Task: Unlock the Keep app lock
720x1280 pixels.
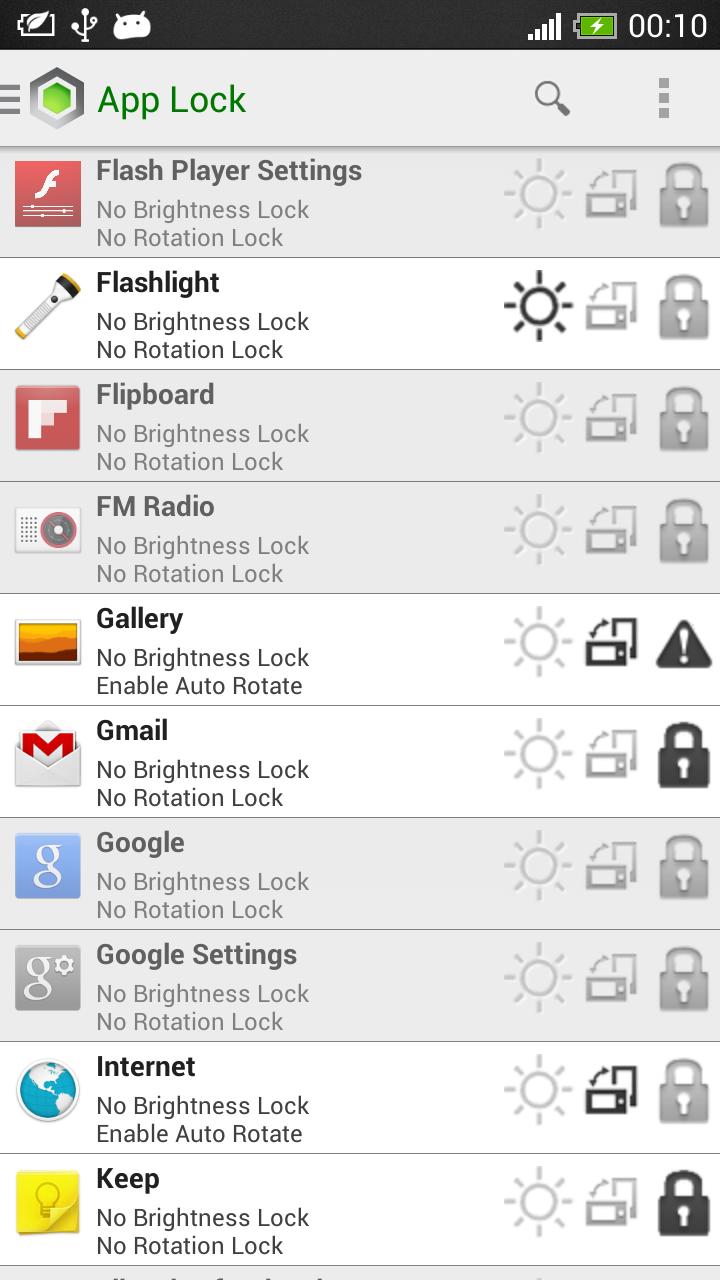Action: [x=683, y=1203]
